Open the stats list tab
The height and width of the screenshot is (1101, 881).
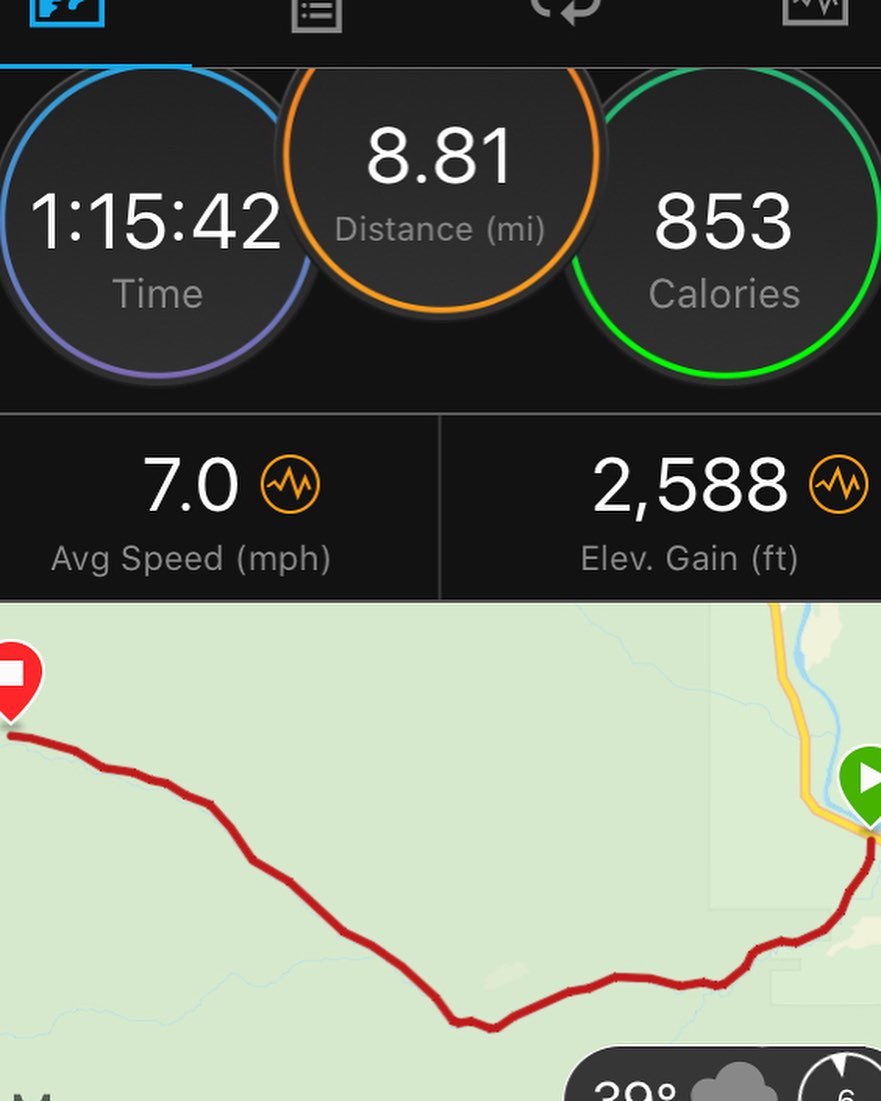[316, 12]
